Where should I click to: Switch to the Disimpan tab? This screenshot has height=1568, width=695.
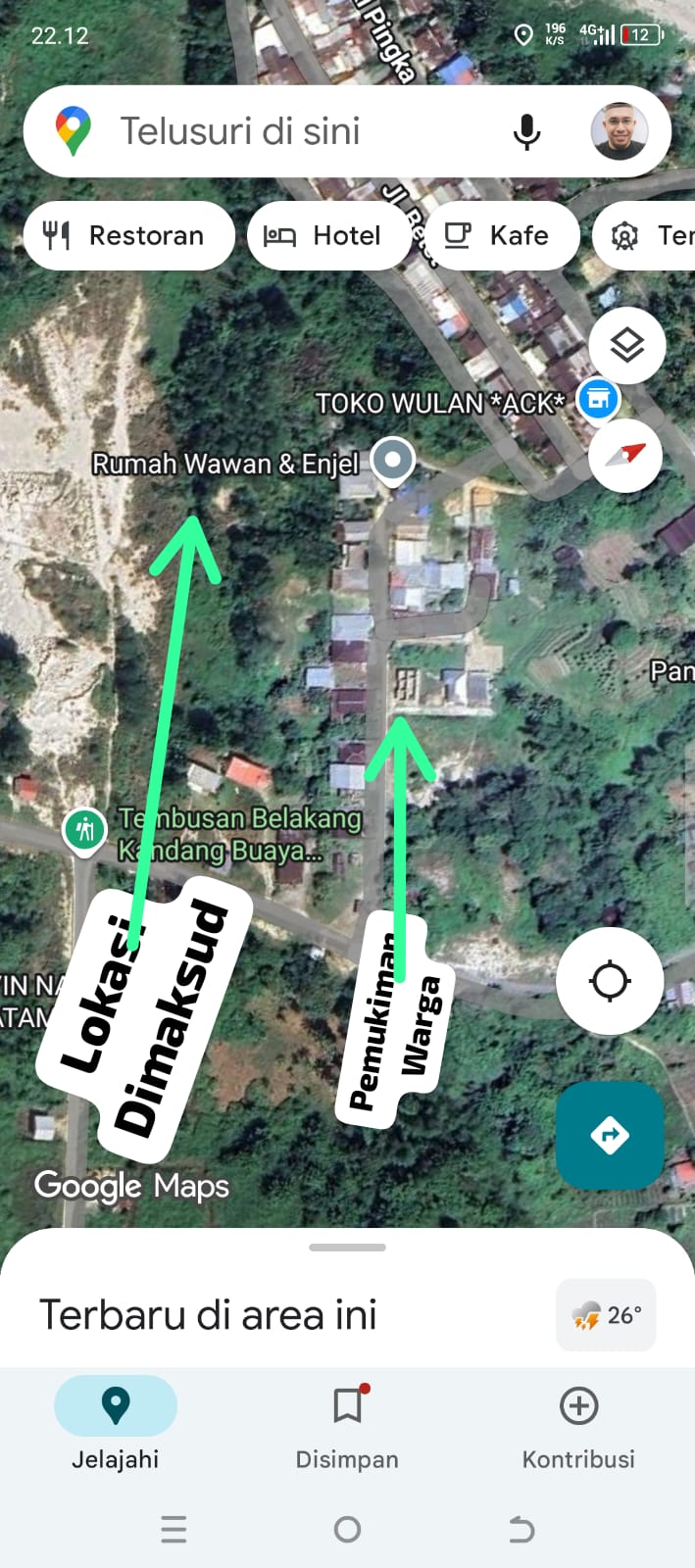[x=347, y=1423]
